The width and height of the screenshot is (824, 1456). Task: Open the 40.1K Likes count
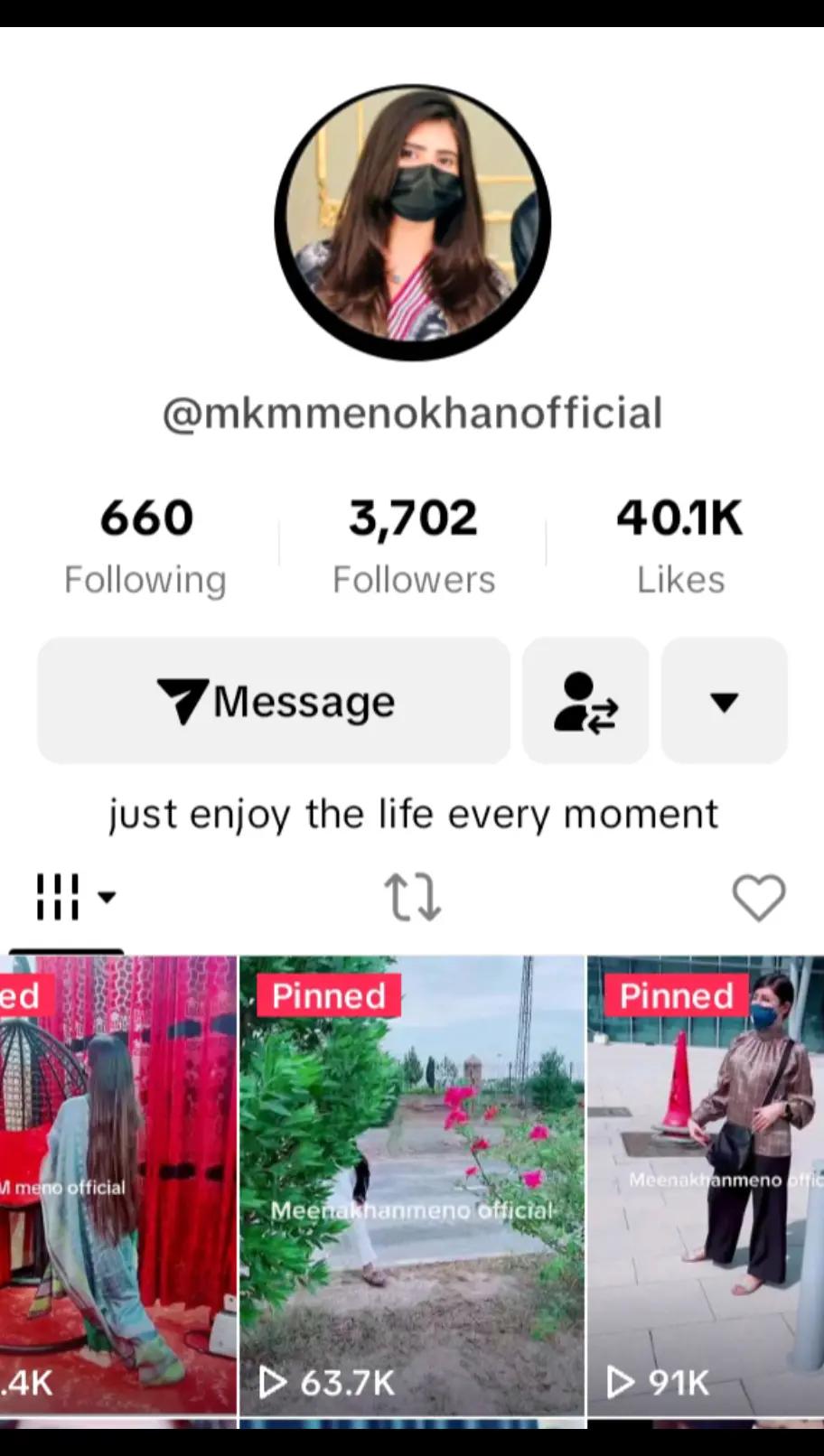click(679, 546)
